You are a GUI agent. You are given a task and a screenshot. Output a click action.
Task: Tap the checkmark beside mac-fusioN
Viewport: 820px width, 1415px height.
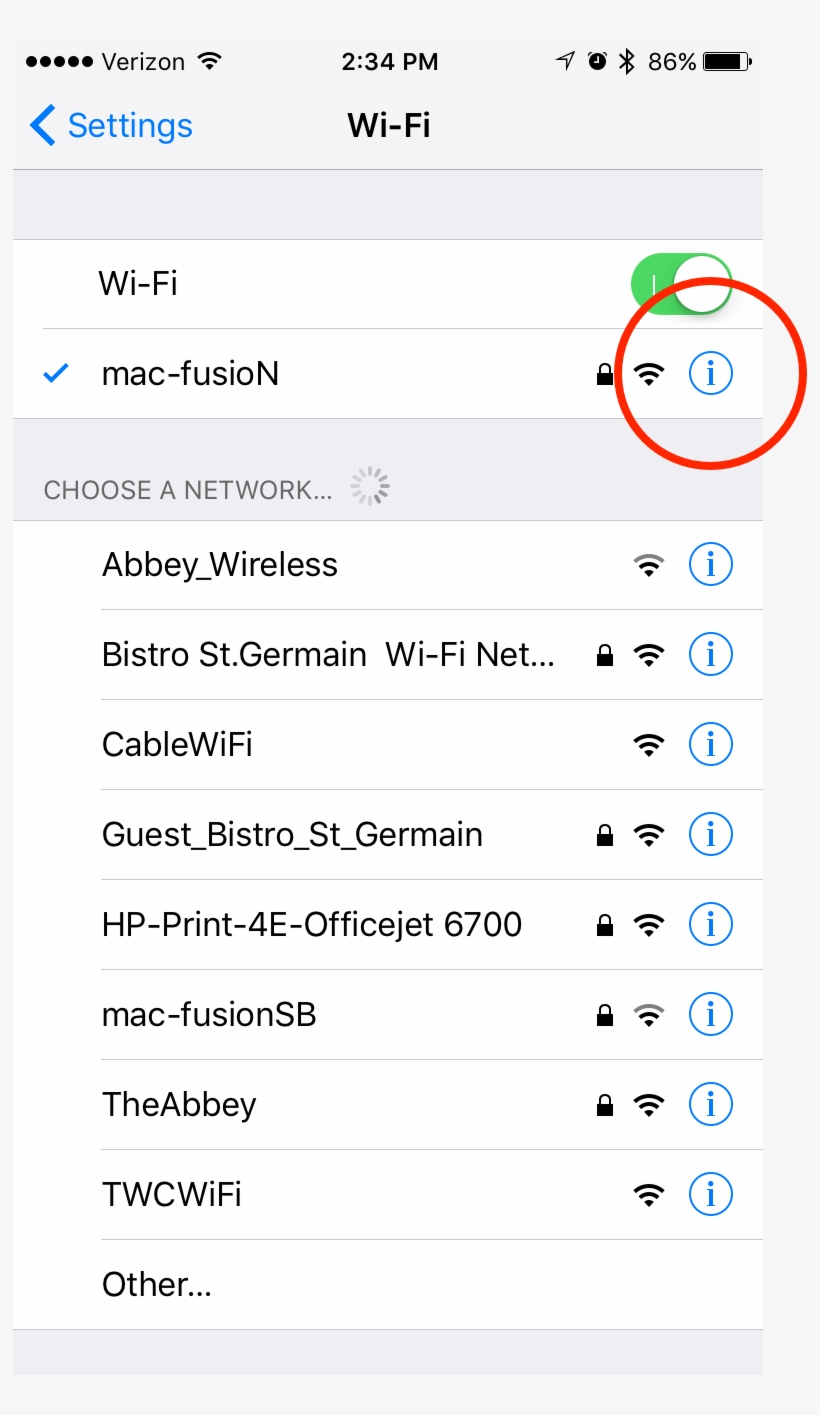point(55,372)
